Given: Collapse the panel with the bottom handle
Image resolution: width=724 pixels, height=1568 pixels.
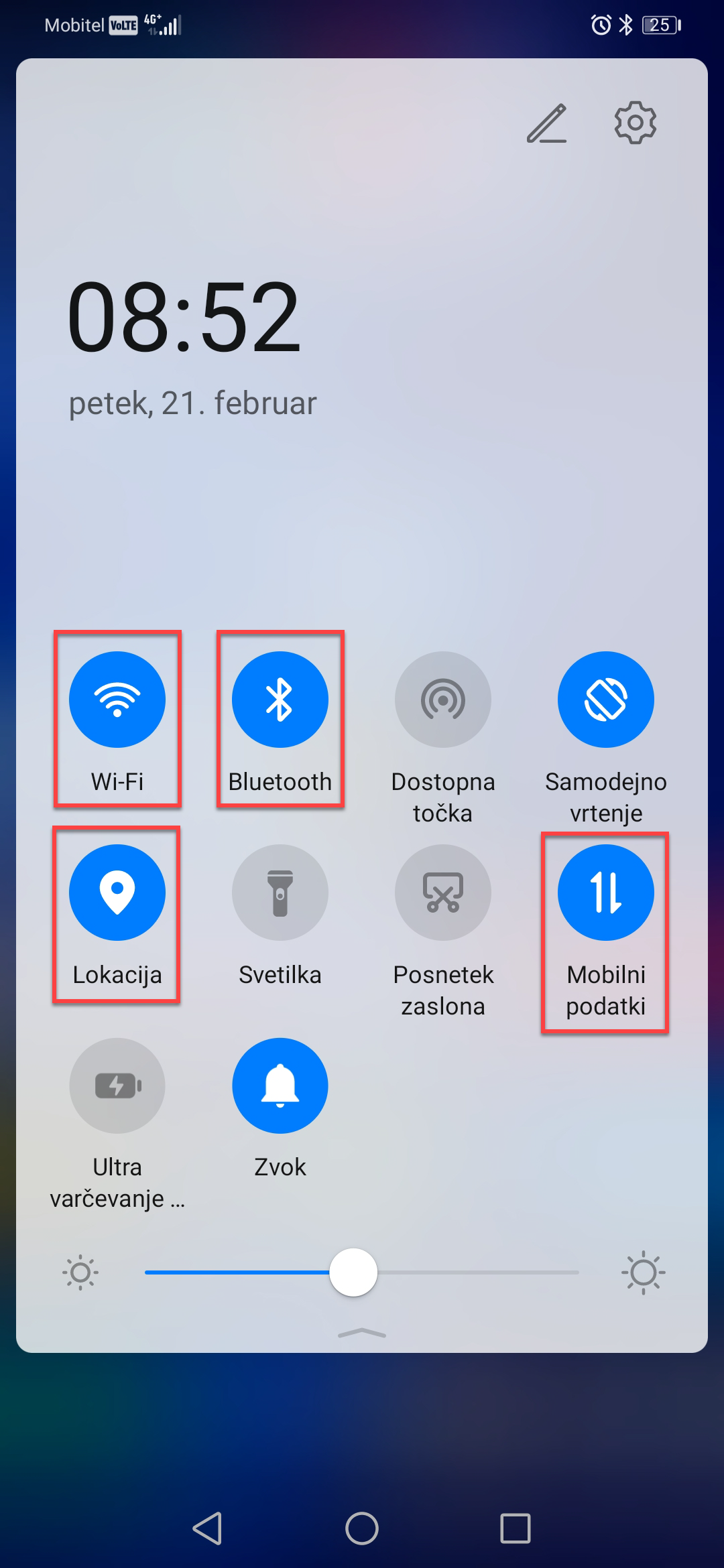Looking at the screenshot, I should (x=362, y=1333).
